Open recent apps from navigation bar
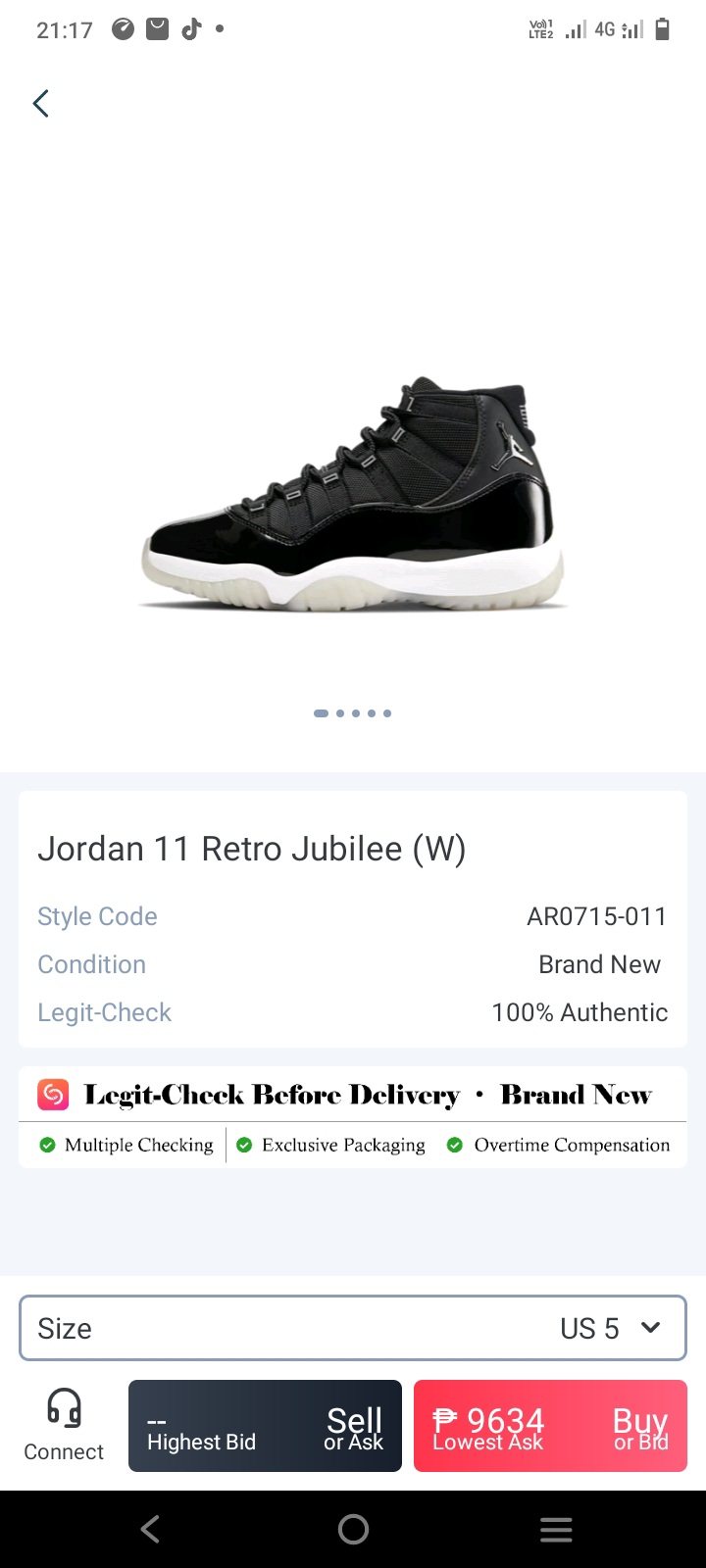The width and height of the screenshot is (706, 1568). point(556,1529)
